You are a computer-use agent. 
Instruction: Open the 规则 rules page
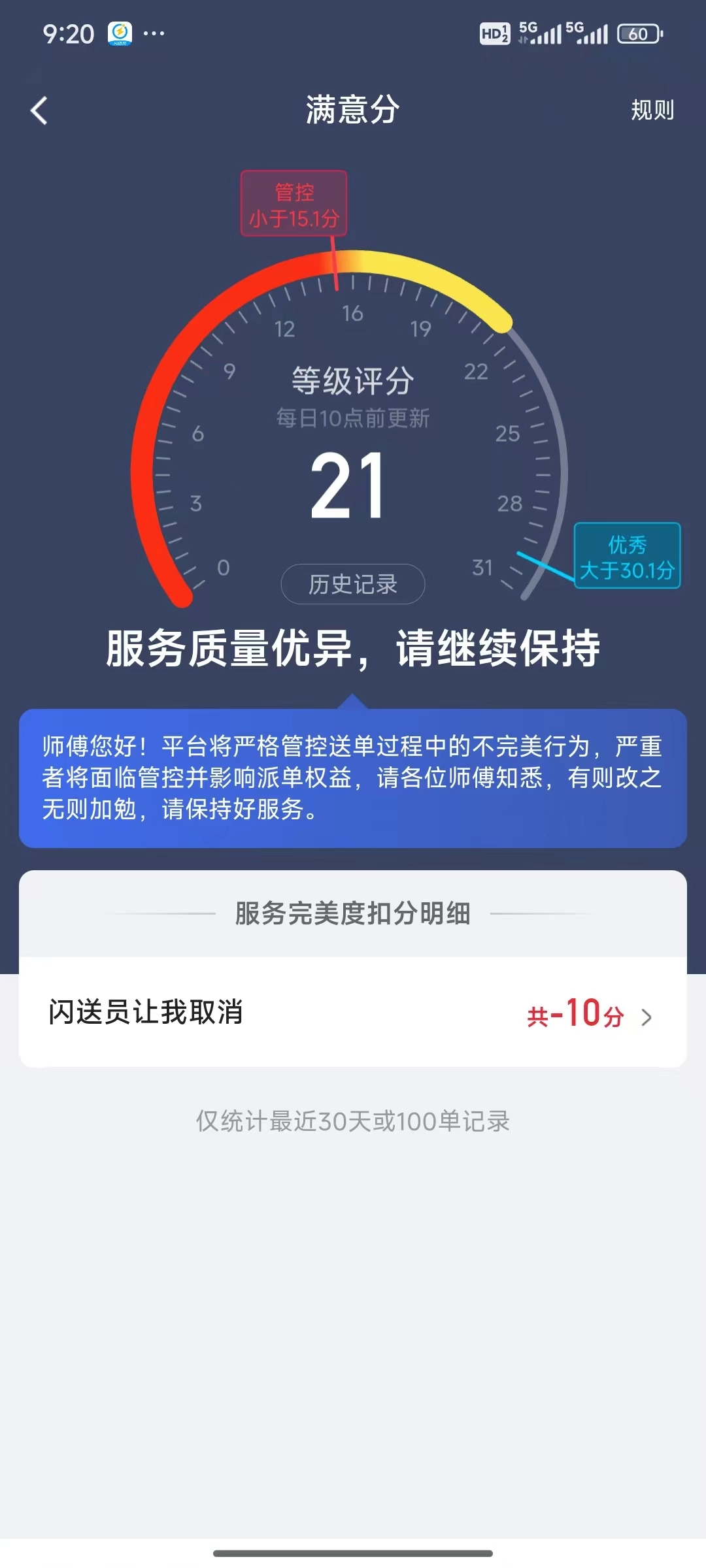(x=652, y=111)
